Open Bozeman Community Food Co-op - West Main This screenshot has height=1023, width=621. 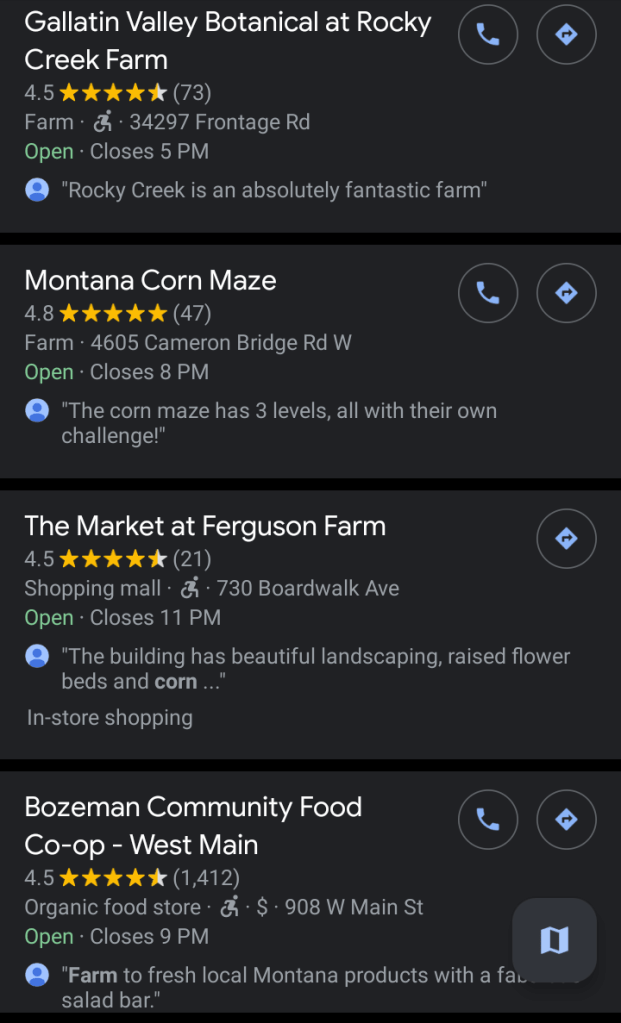[x=193, y=825]
